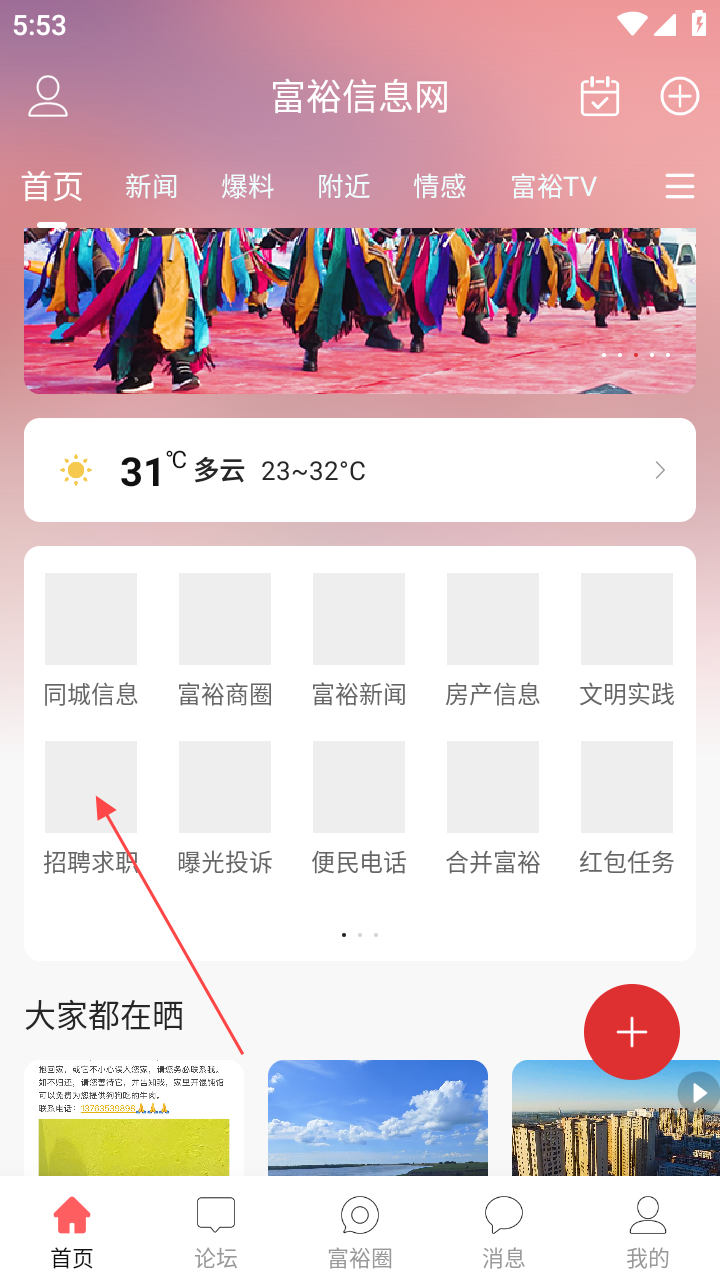Image resolution: width=720 pixels, height=1280 pixels.
Task: Tap the circled plus icon in header
Action: tap(679, 96)
